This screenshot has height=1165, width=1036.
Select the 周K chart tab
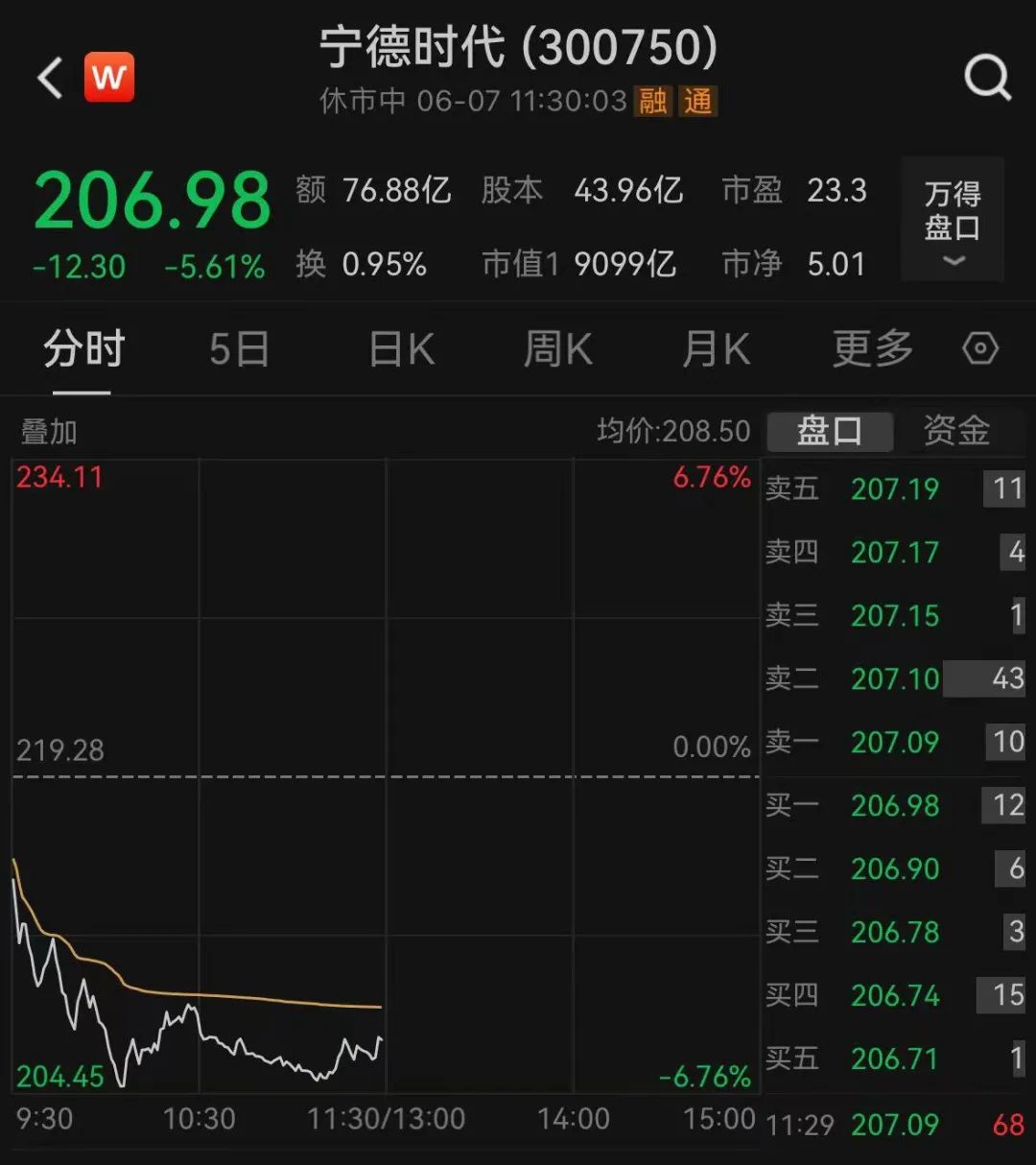click(557, 349)
